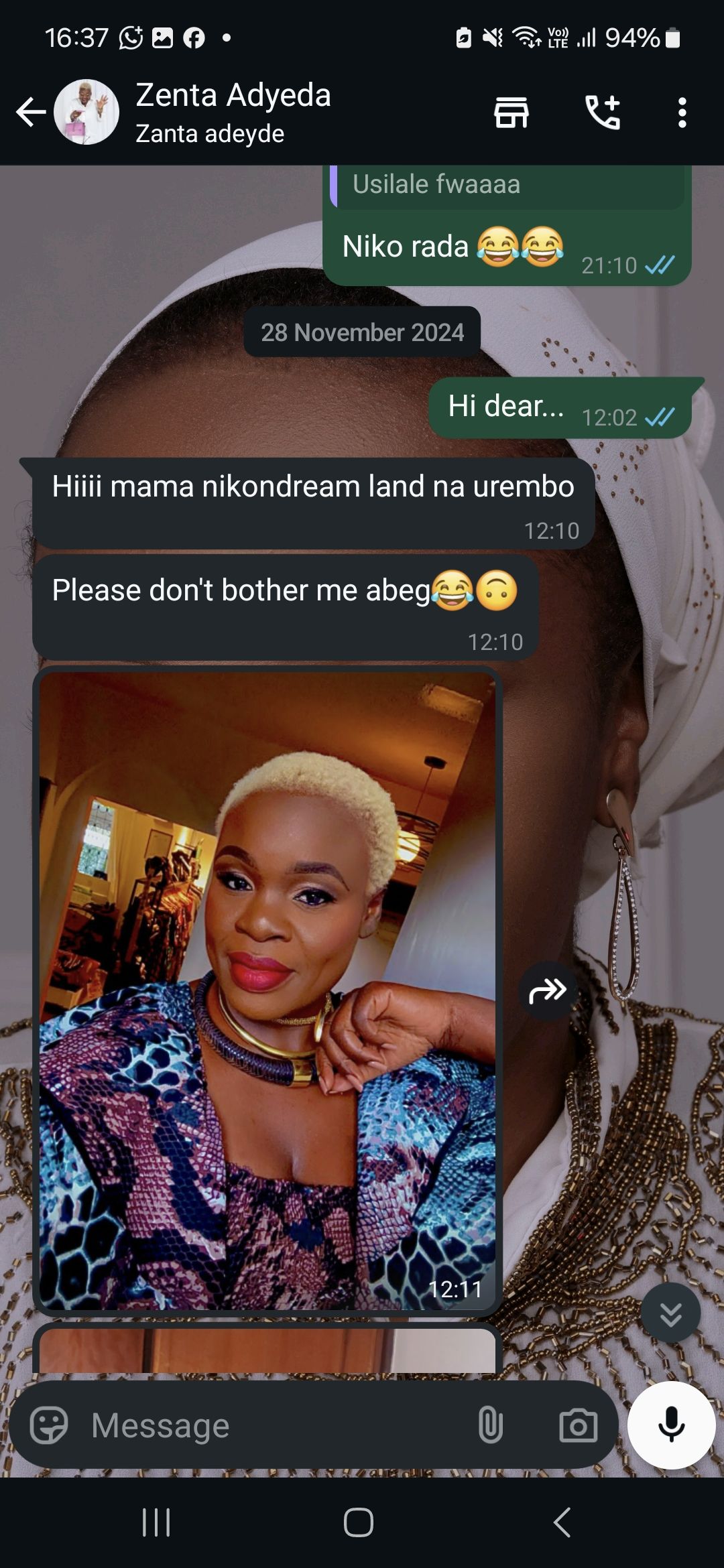Focus the Message text field
The image size is (724, 1568).
tap(268, 1425)
